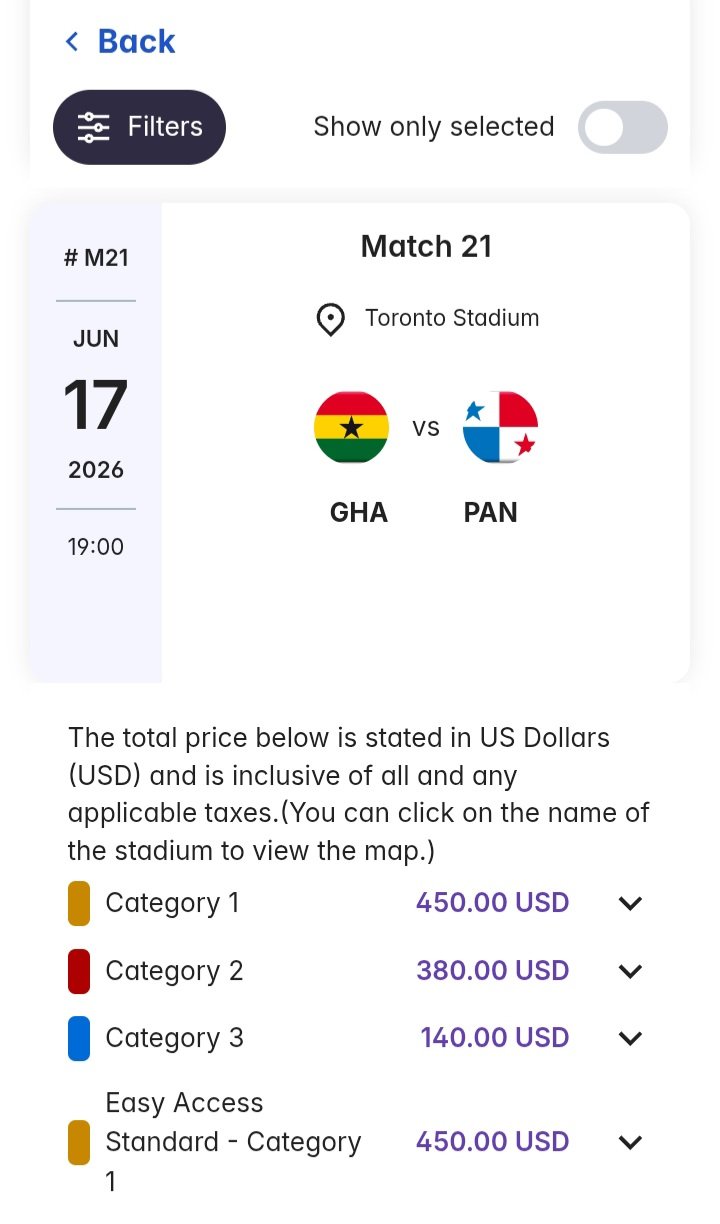Viewport: 720px width, 1224px height.
Task: Open Toronto Stadium to view the map
Action: click(x=450, y=318)
